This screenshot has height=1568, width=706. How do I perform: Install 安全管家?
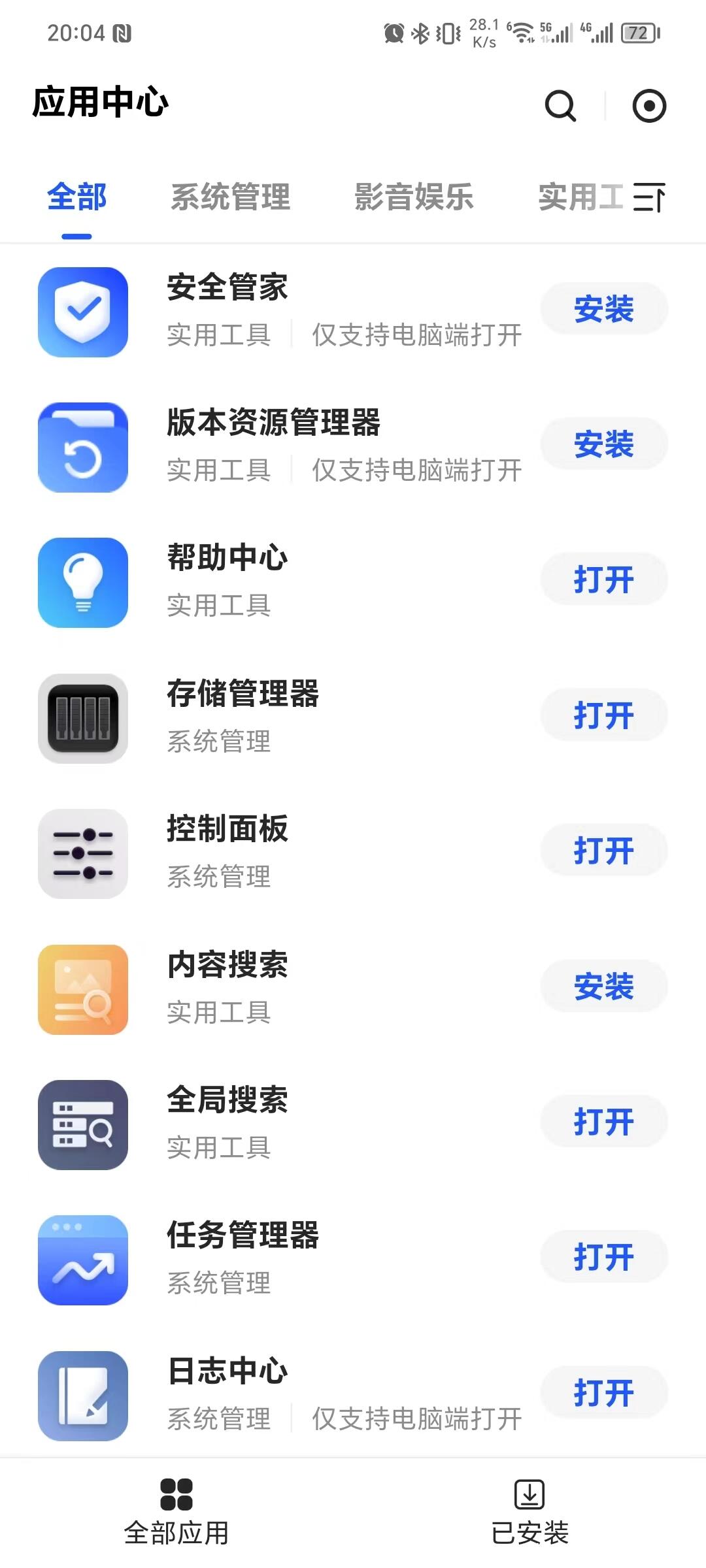tap(604, 308)
